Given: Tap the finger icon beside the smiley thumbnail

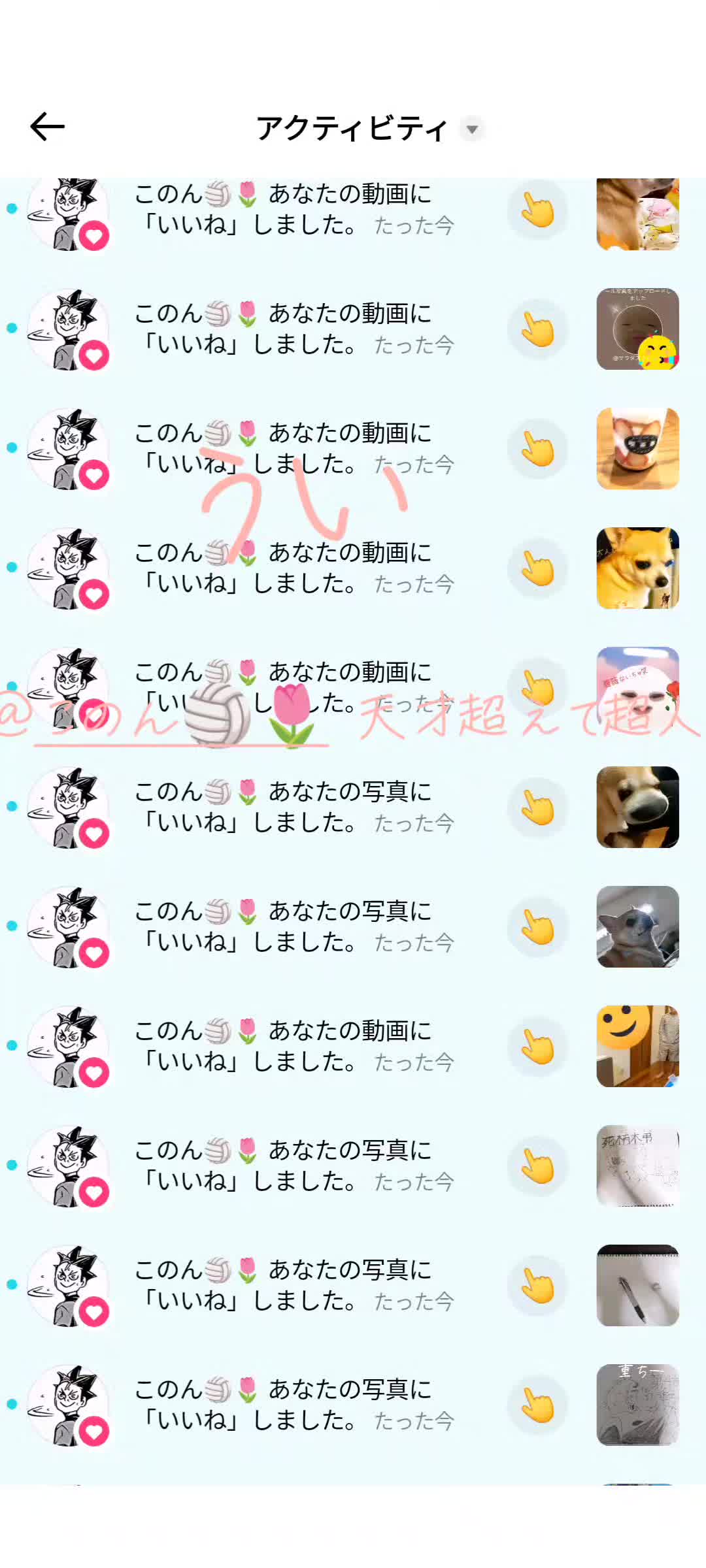Looking at the screenshot, I should click(537, 1047).
